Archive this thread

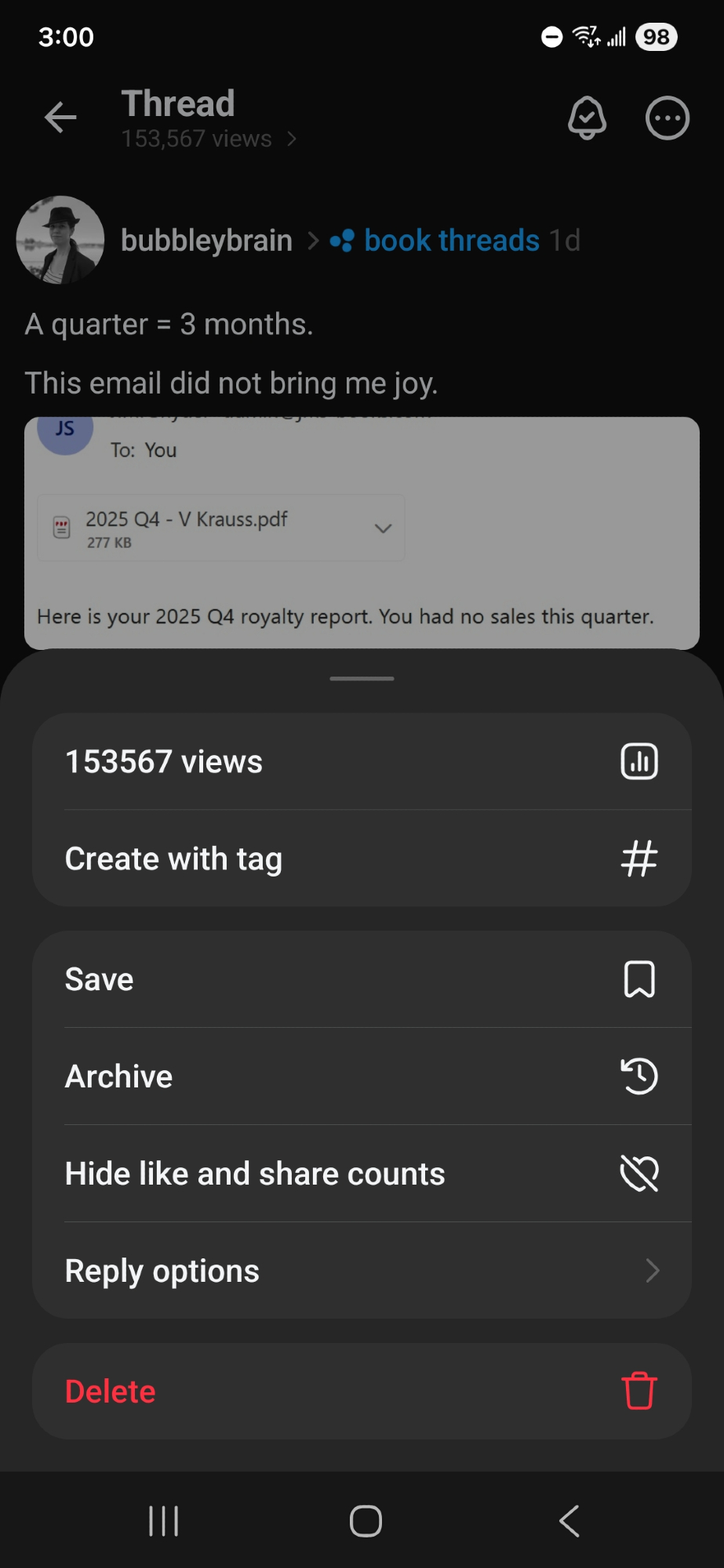(361, 1076)
